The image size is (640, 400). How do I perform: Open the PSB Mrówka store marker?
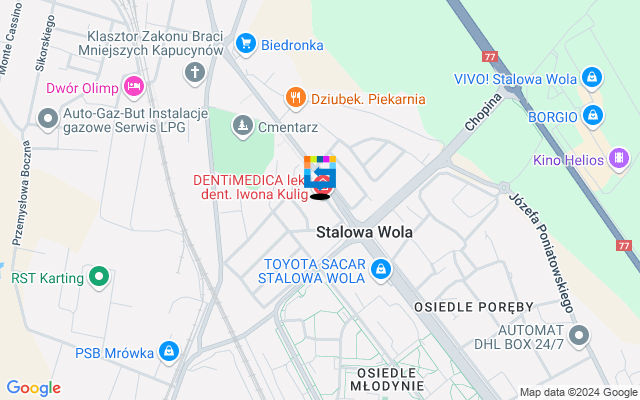(170, 352)
